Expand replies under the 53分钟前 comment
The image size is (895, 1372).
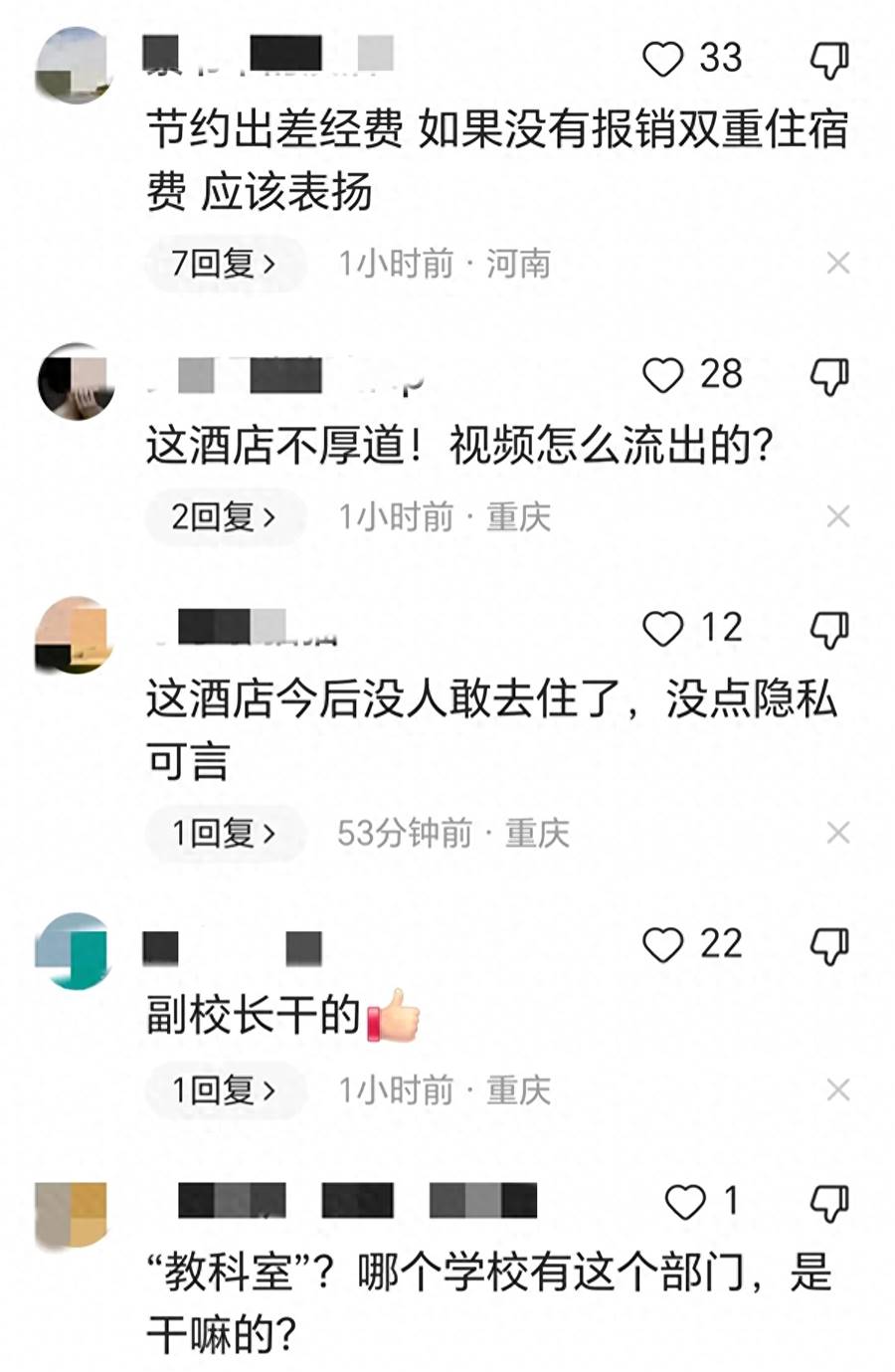(224, 833)
